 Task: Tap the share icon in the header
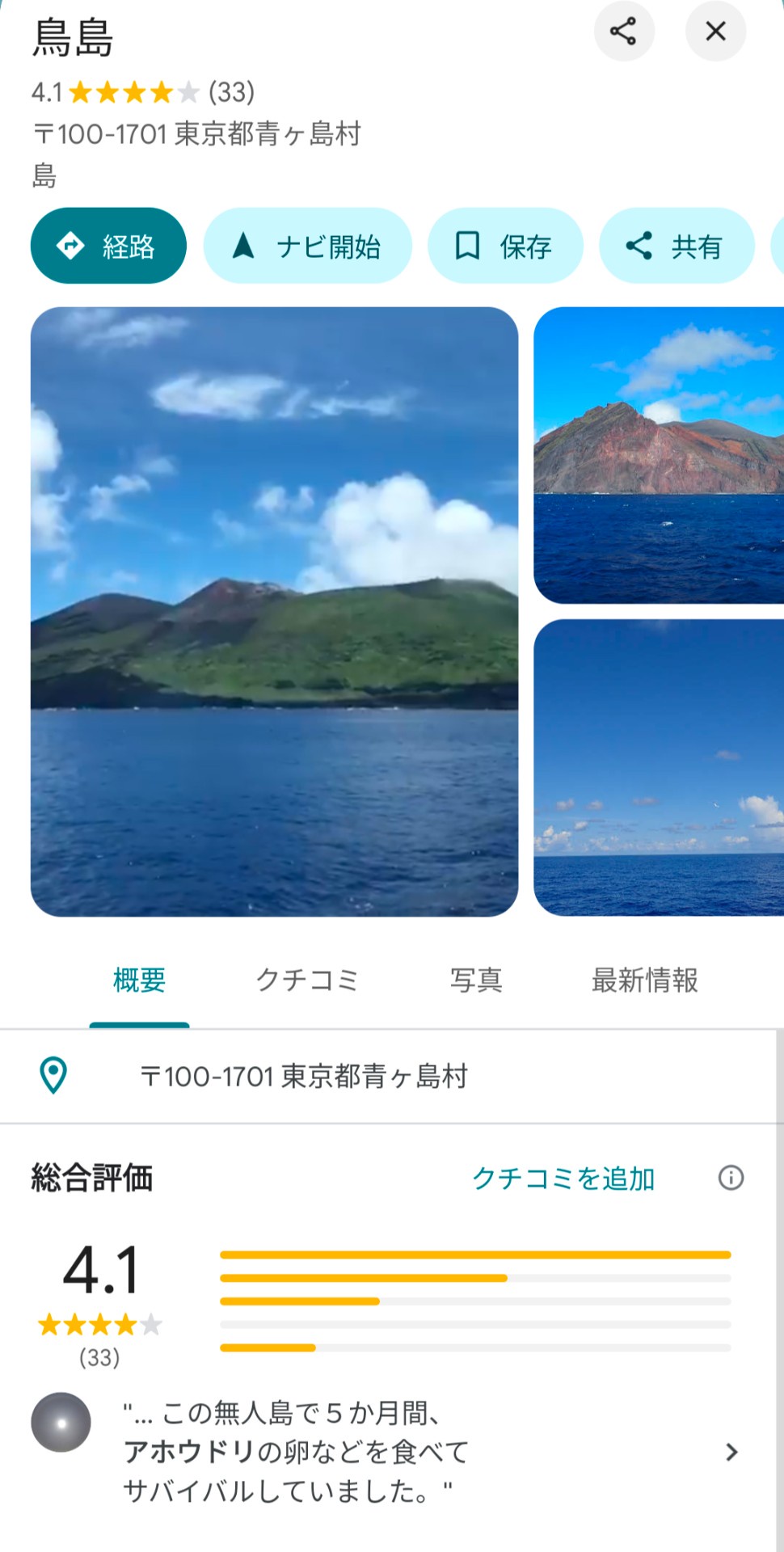coord(623,32)
